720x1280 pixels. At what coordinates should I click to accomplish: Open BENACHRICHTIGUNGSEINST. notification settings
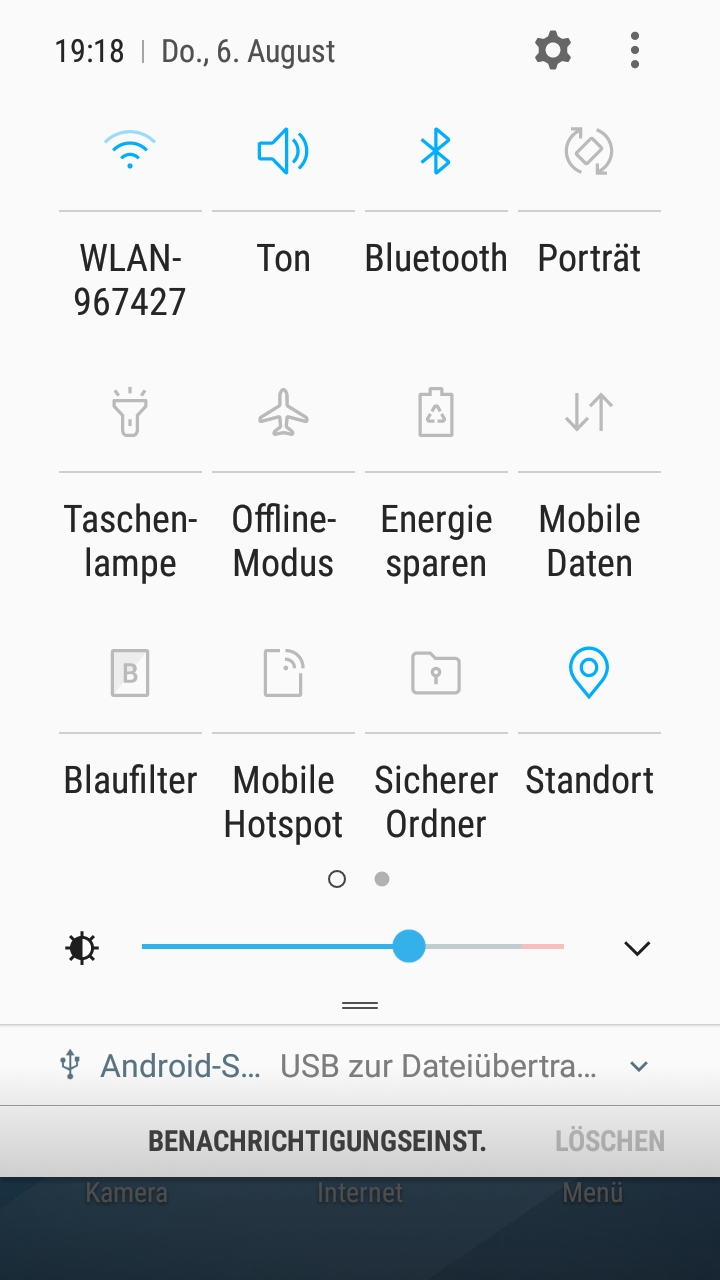(x=317, y=1141)
